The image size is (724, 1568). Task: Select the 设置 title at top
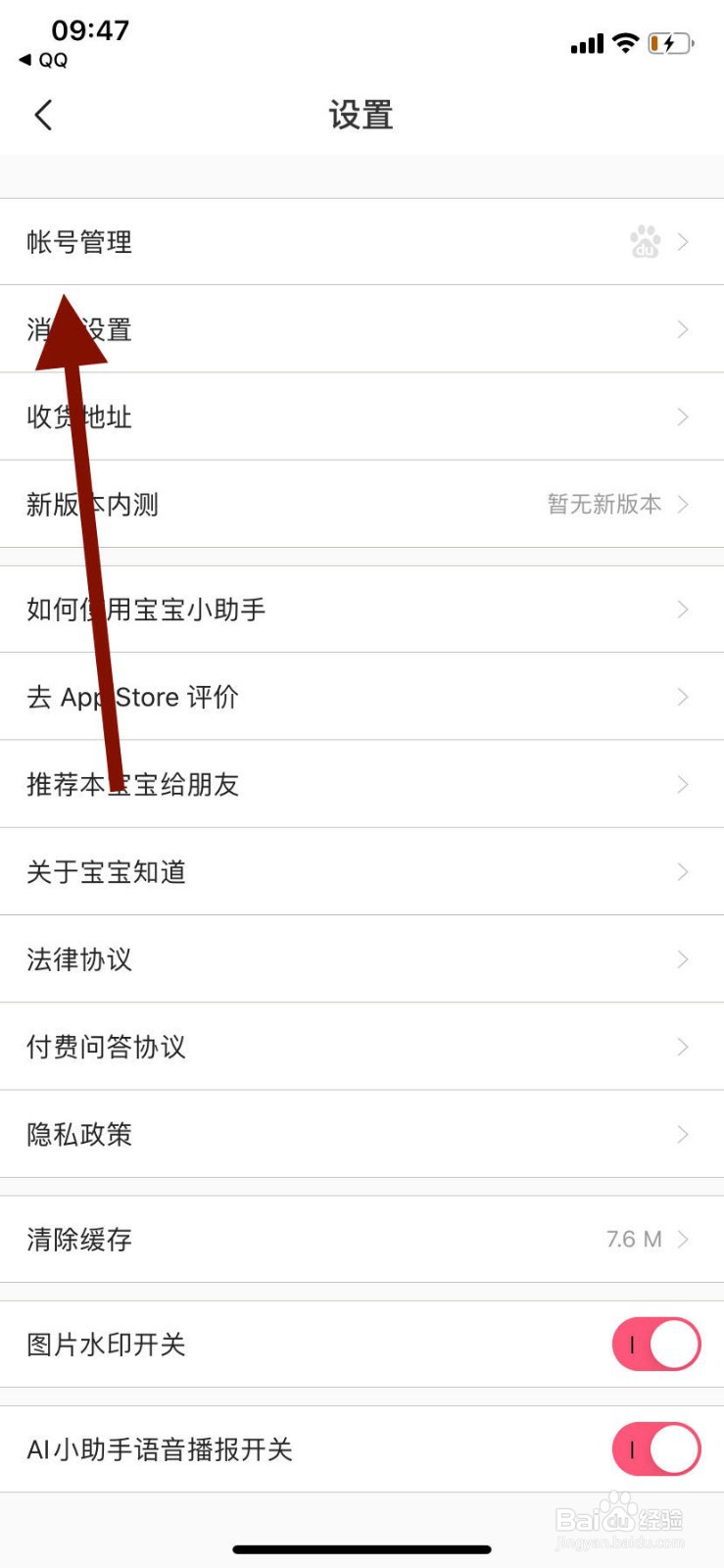(362, 115)
